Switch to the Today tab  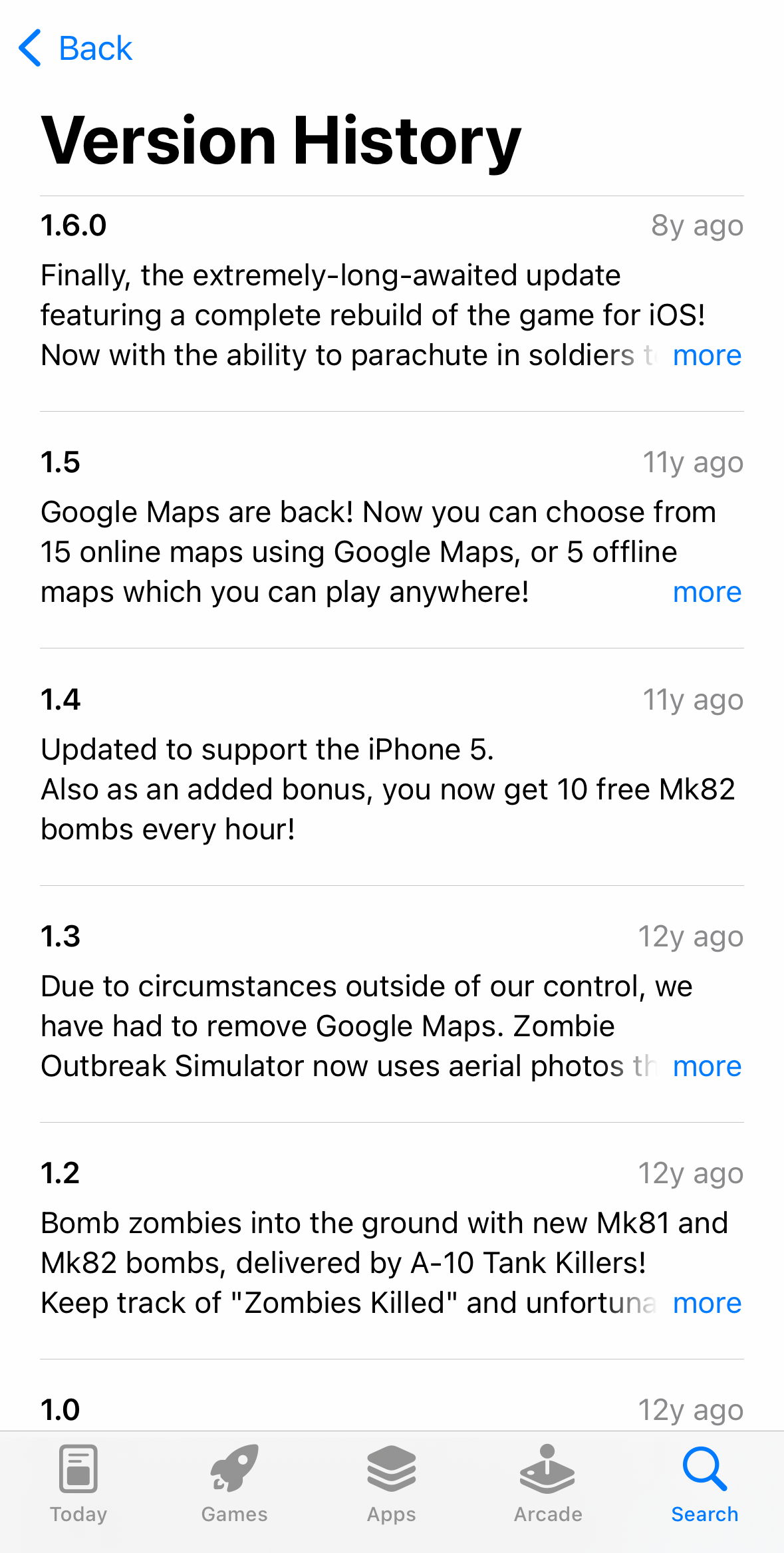click(x=78, y=1483)
